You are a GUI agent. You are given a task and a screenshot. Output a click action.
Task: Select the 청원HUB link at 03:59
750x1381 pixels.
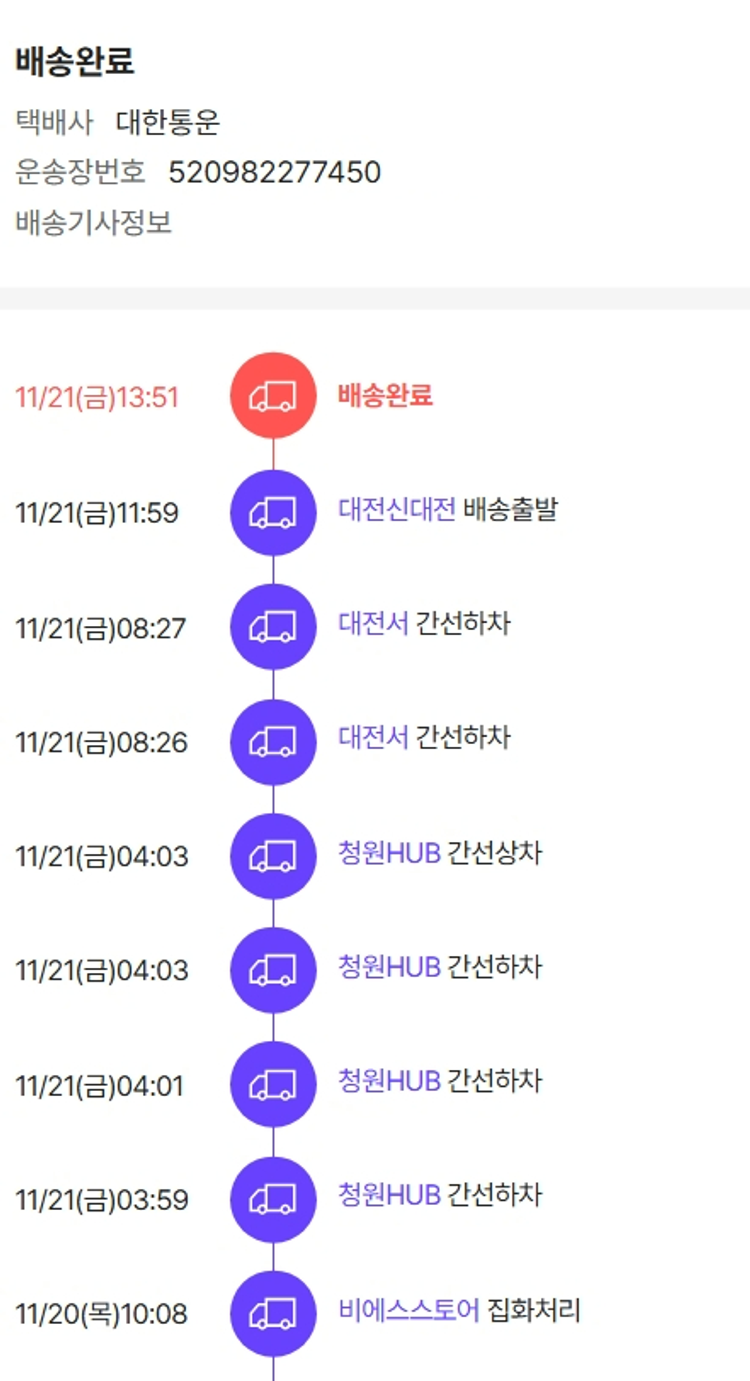(389, 1195)
